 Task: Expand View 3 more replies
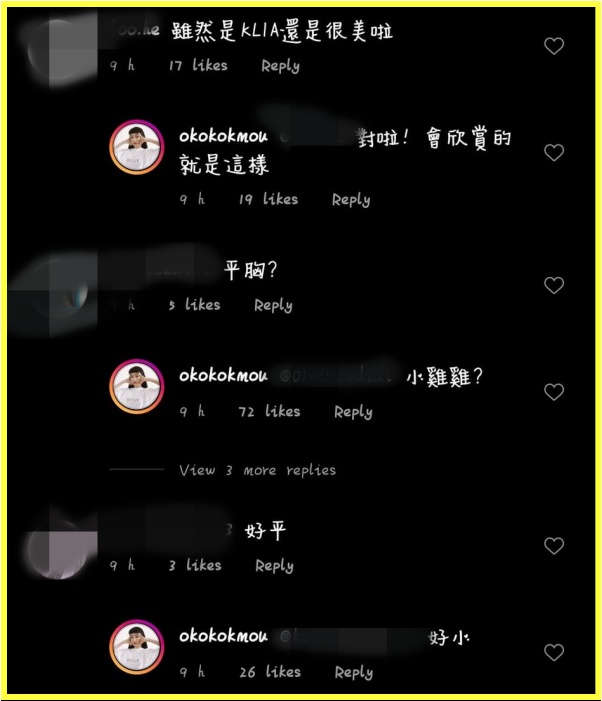pos(257,470)
